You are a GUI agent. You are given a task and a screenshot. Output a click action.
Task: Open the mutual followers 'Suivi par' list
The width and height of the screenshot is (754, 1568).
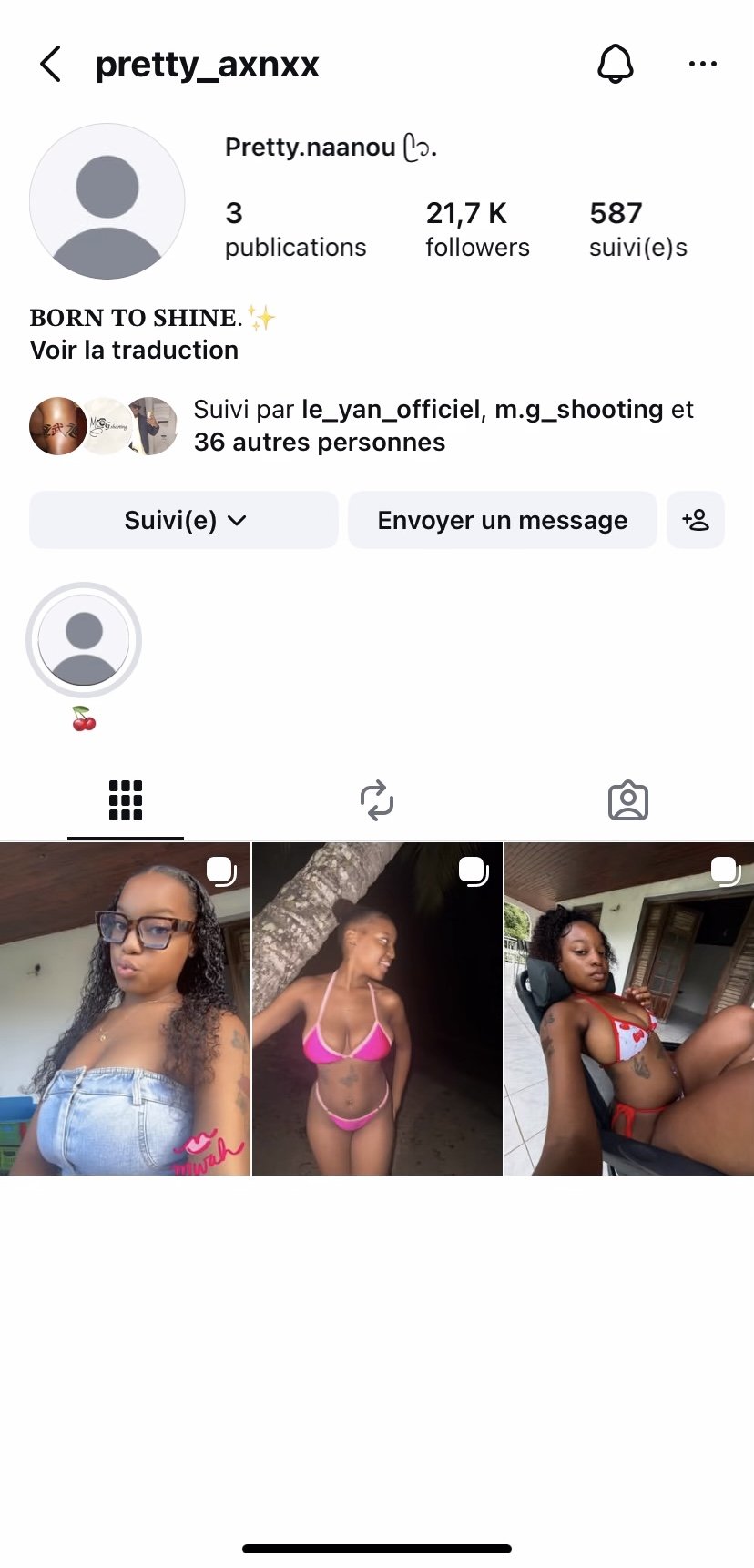[443, 425]
